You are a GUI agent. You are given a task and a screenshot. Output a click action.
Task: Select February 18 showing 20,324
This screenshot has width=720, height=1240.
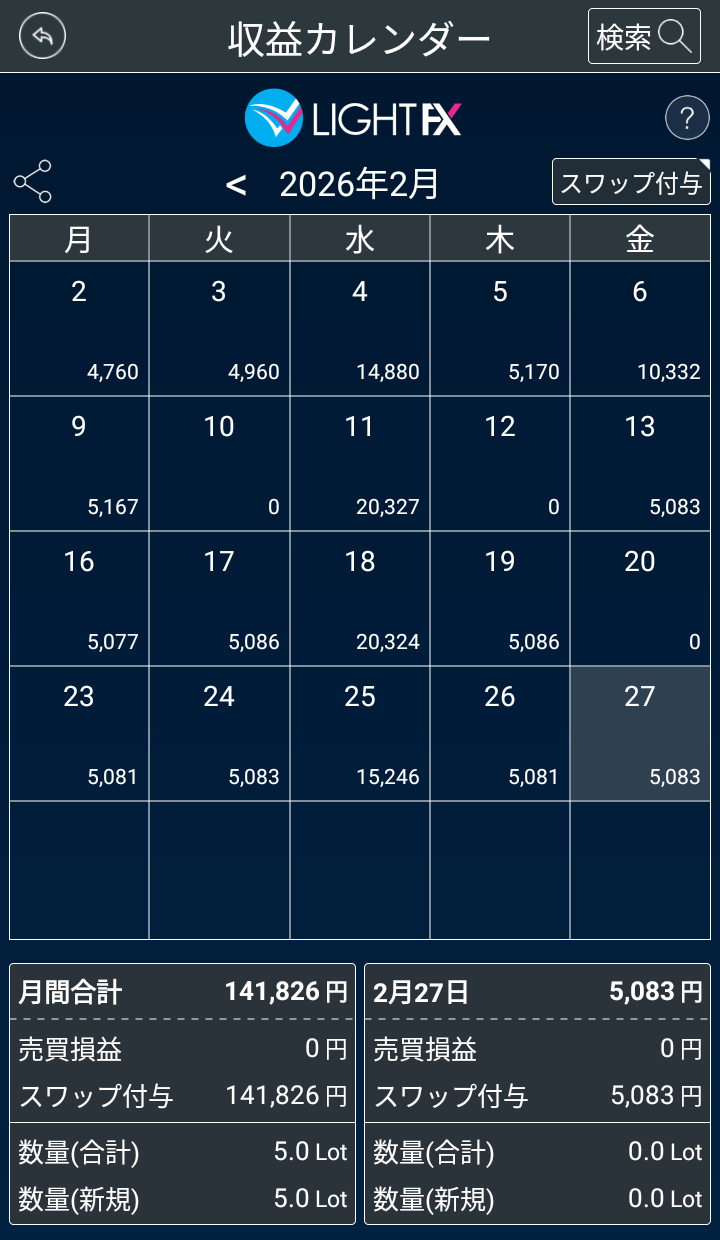pyautogui.click(x=360, y=599)
